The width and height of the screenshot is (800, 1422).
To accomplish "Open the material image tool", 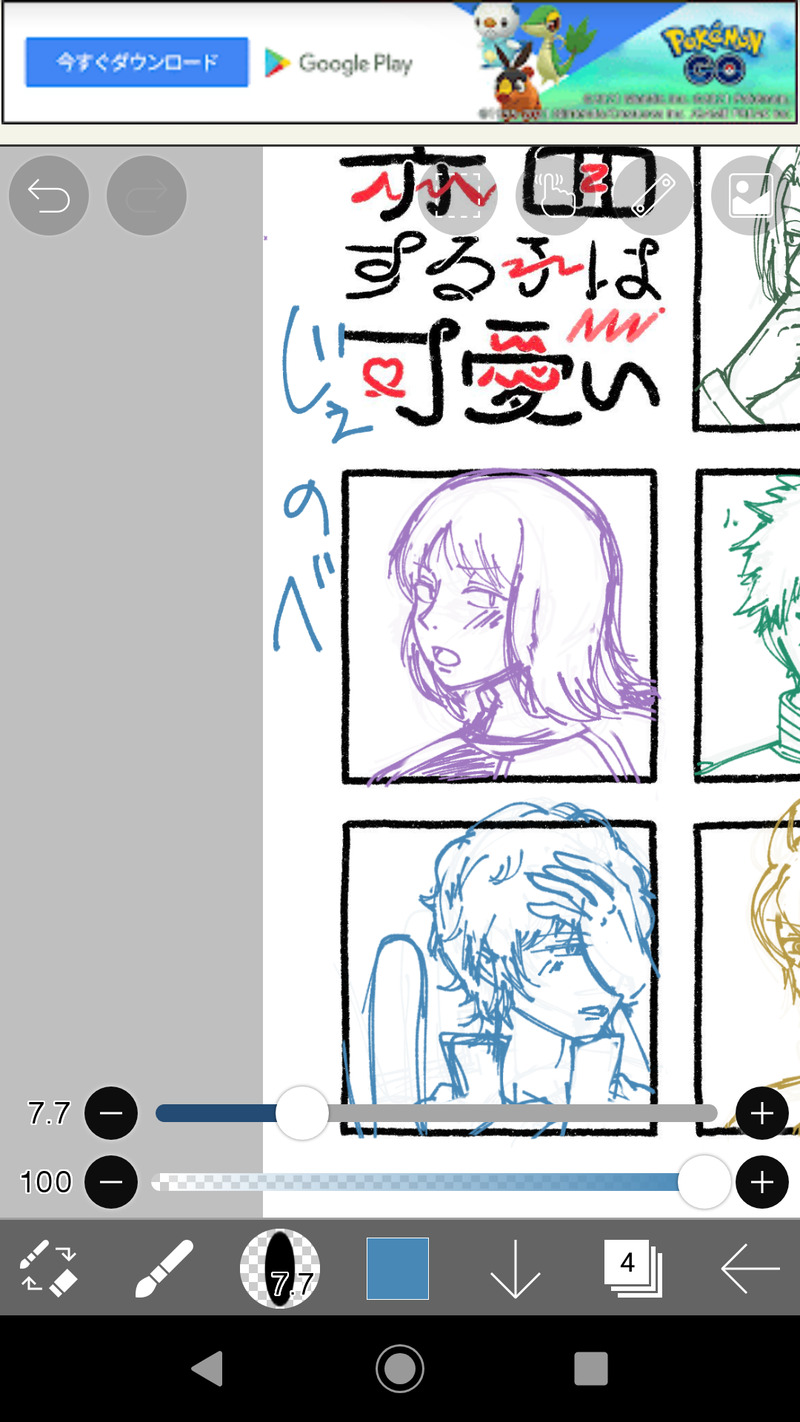I will (x=750, y=196).
